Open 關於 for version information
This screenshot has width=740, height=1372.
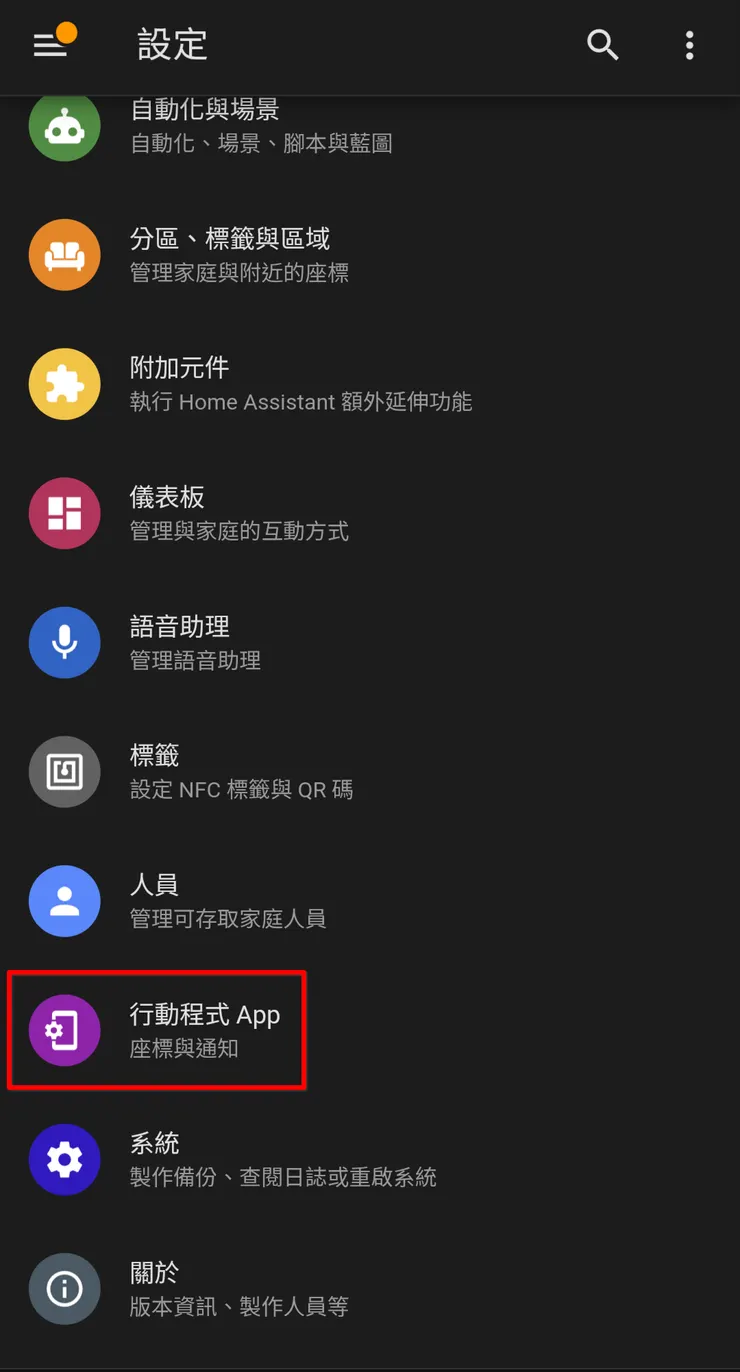[300, 1288]
